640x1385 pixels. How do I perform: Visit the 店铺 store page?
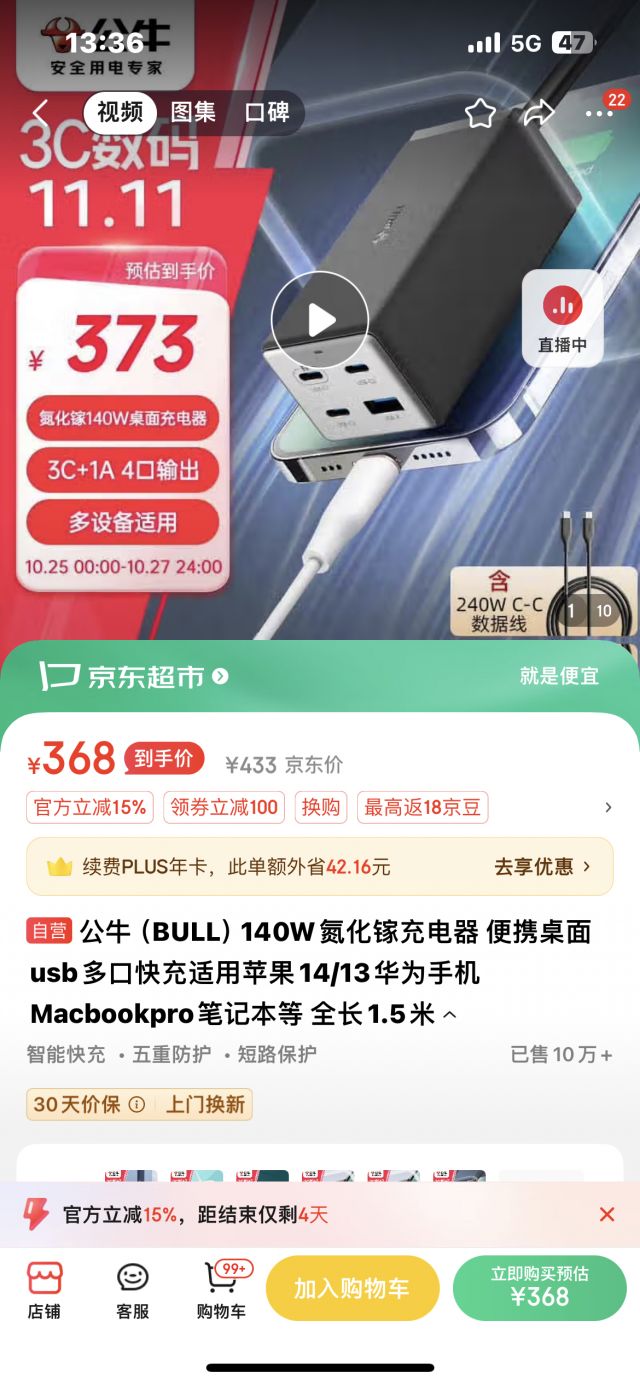tap(44, 1289)
